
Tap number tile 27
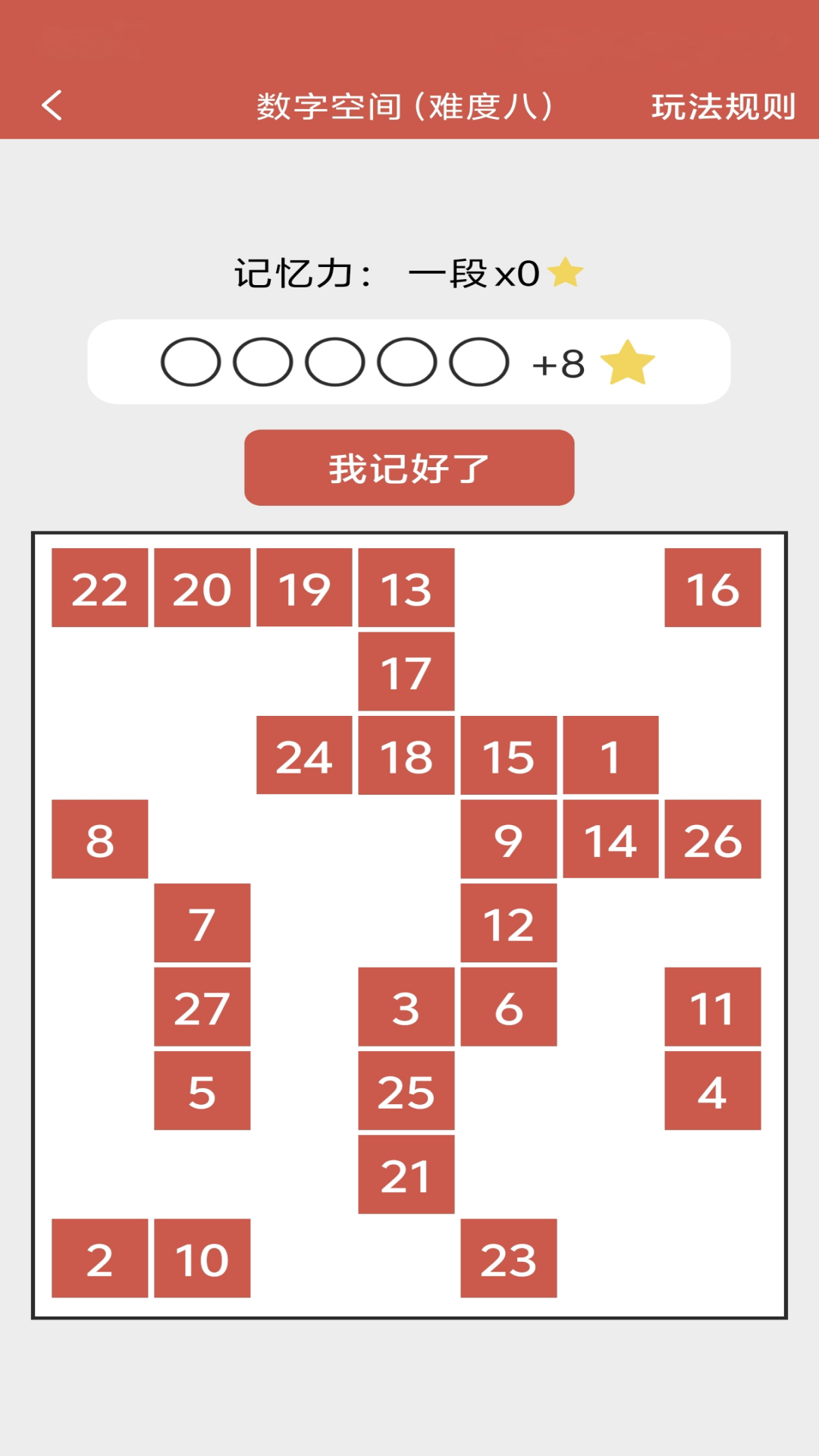[x=202, y=1007]
